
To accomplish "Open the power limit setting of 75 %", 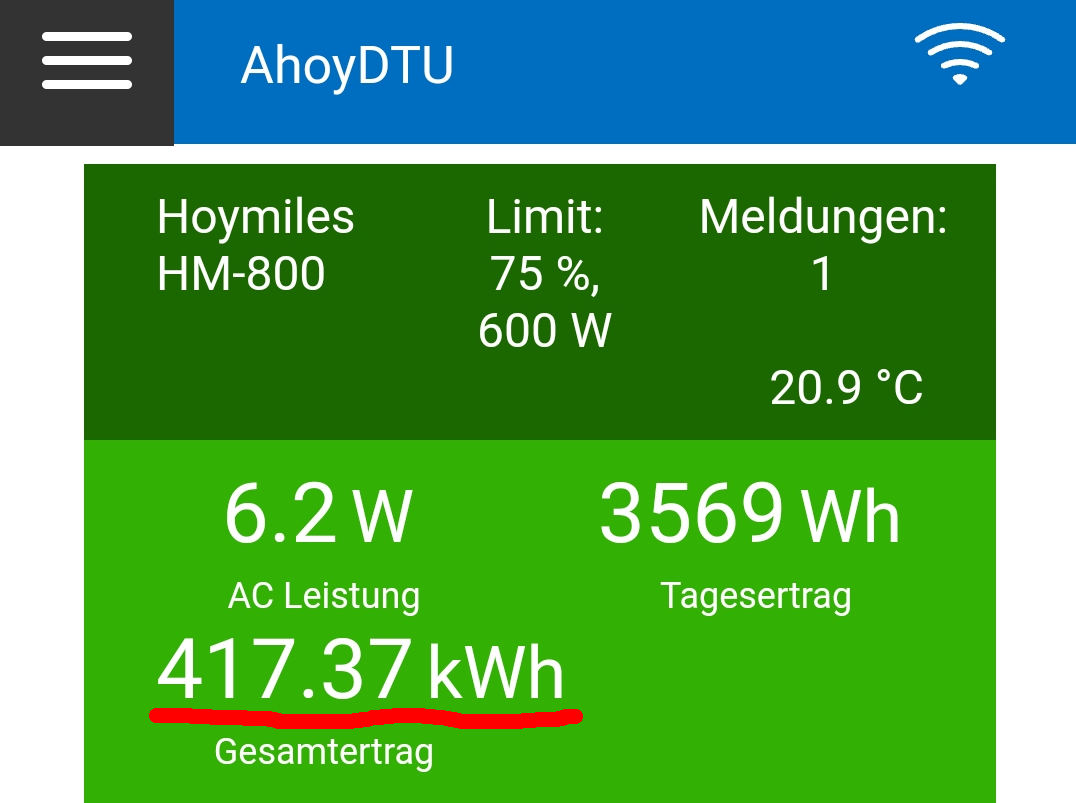I will tap(545, 273).
